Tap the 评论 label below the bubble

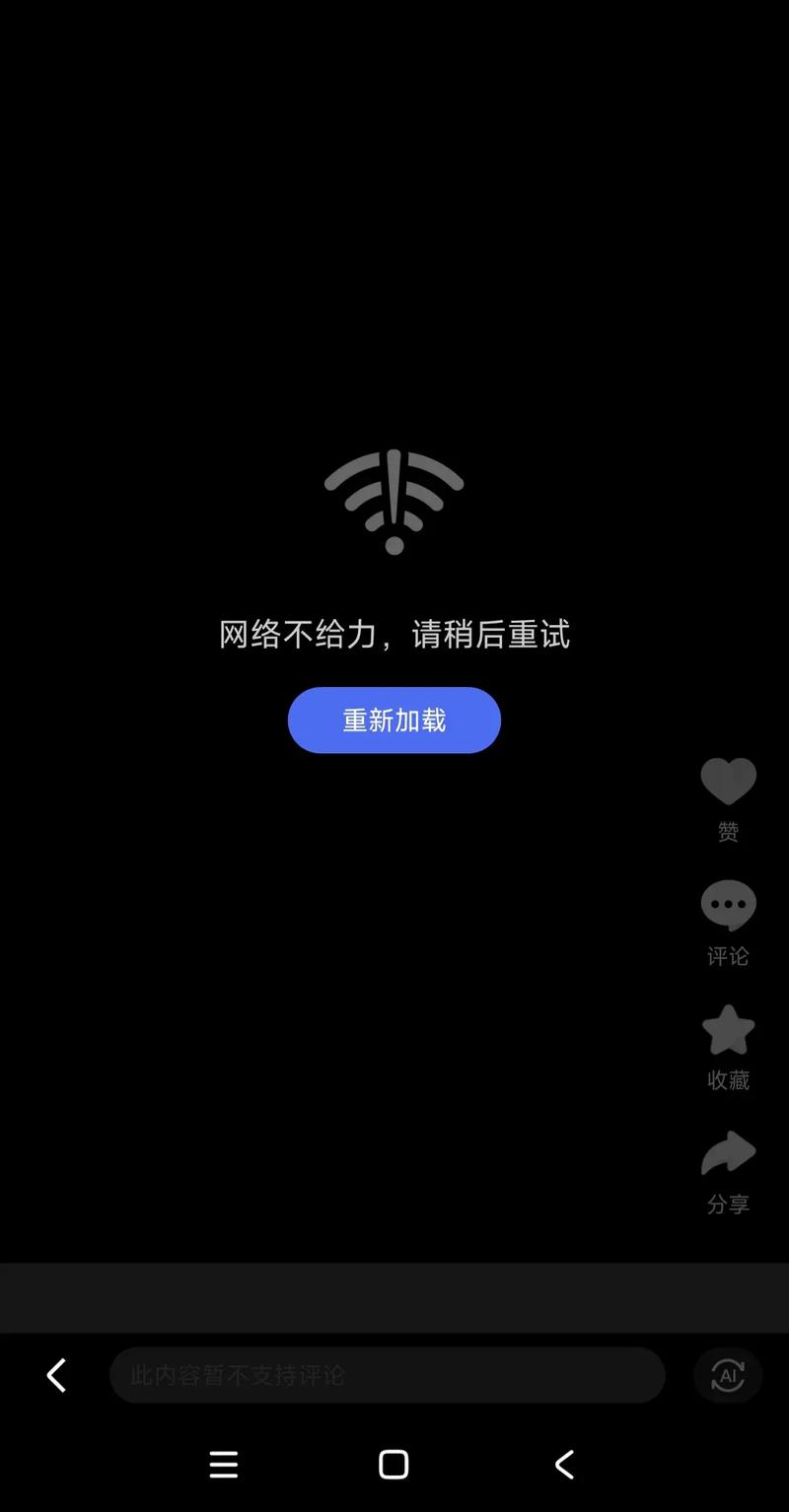click(x=728, y=955)
